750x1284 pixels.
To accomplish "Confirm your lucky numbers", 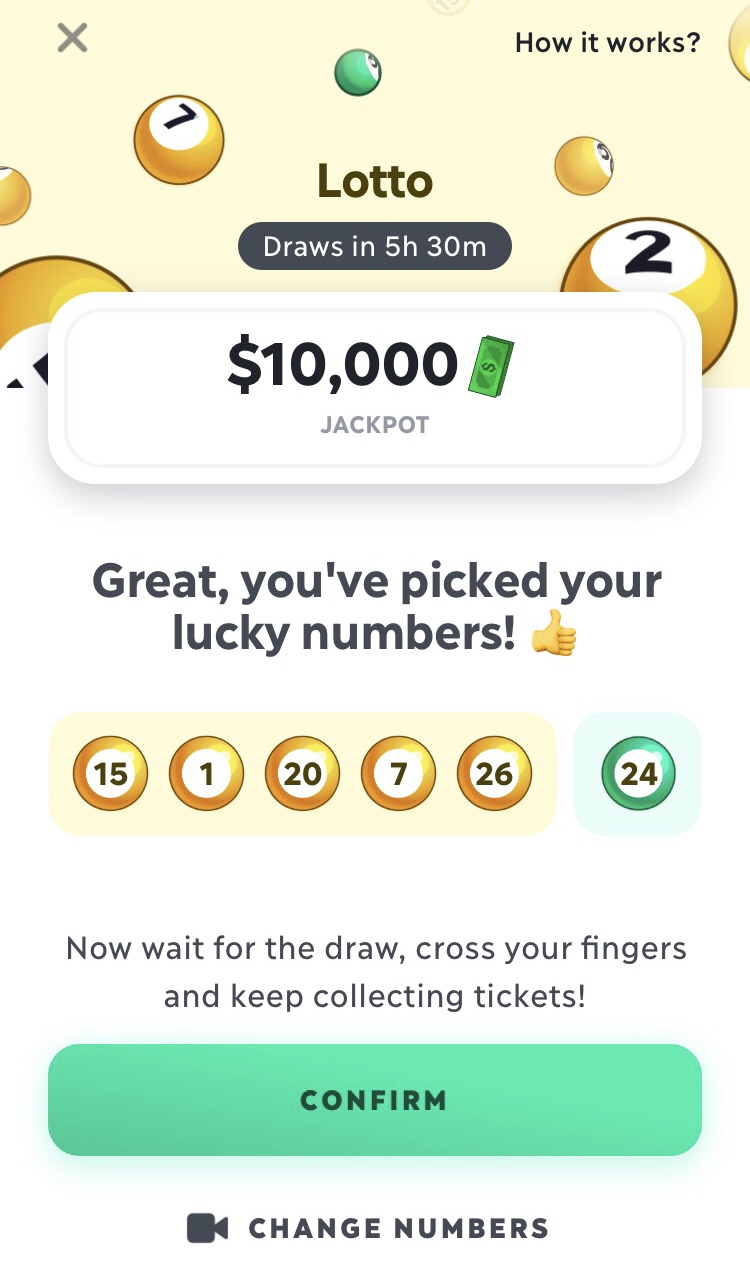I will coord(375,1100).
